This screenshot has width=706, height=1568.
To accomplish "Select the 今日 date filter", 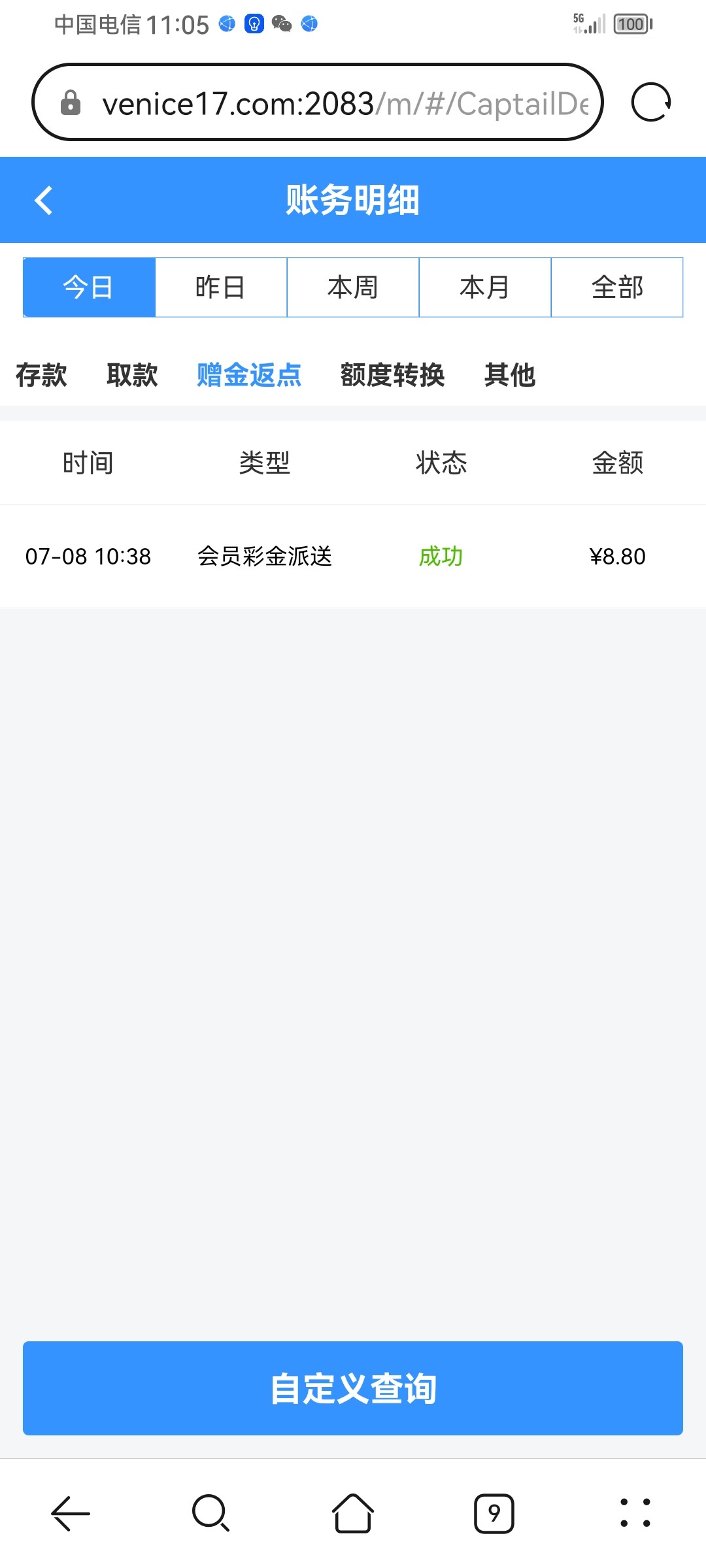I will 89,287.
